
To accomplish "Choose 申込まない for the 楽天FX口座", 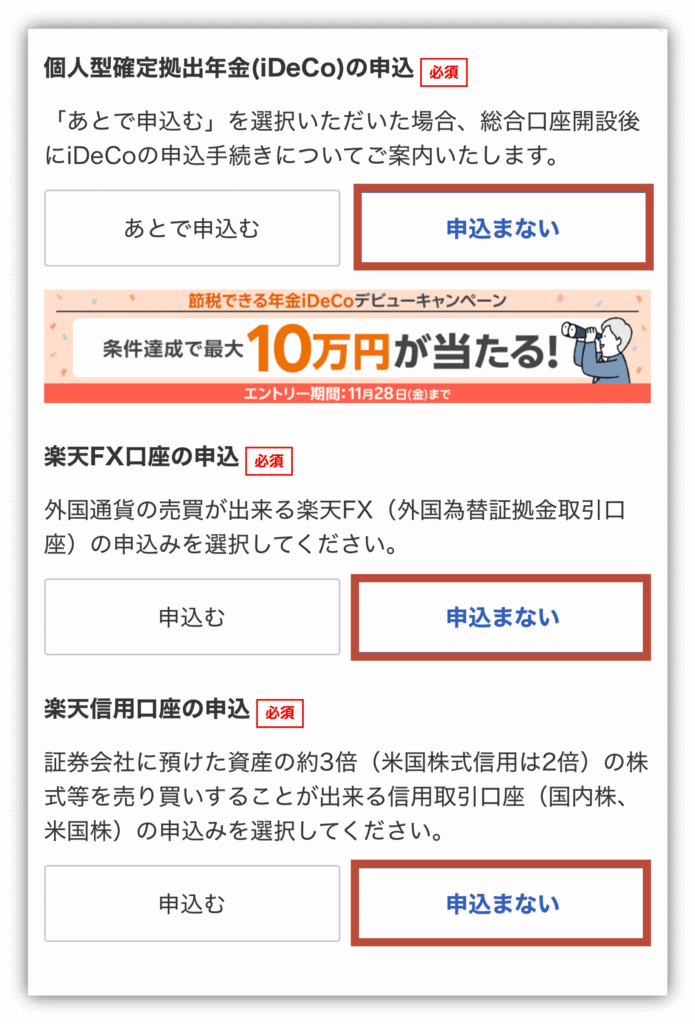I will click(503, 617).
